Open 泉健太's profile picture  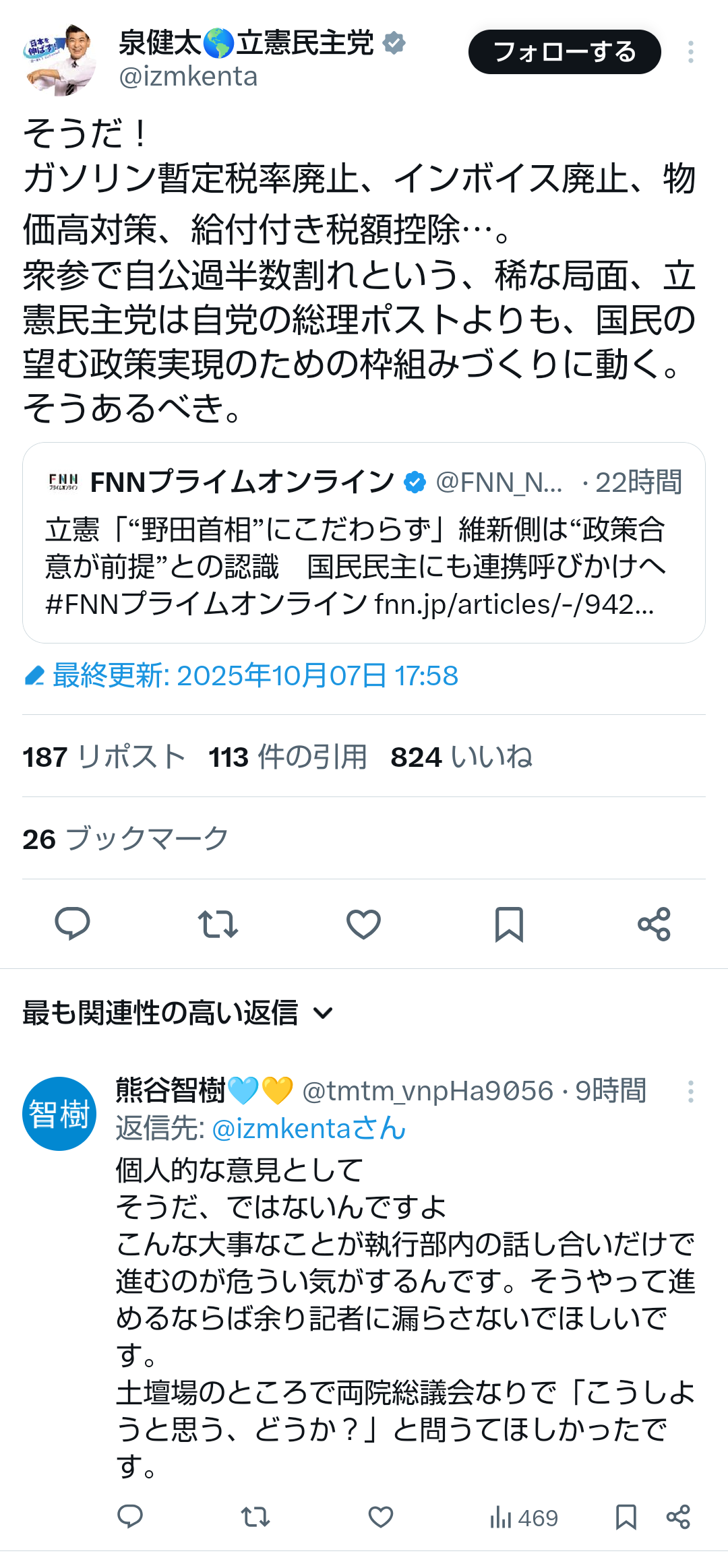[x=61, y=60]
